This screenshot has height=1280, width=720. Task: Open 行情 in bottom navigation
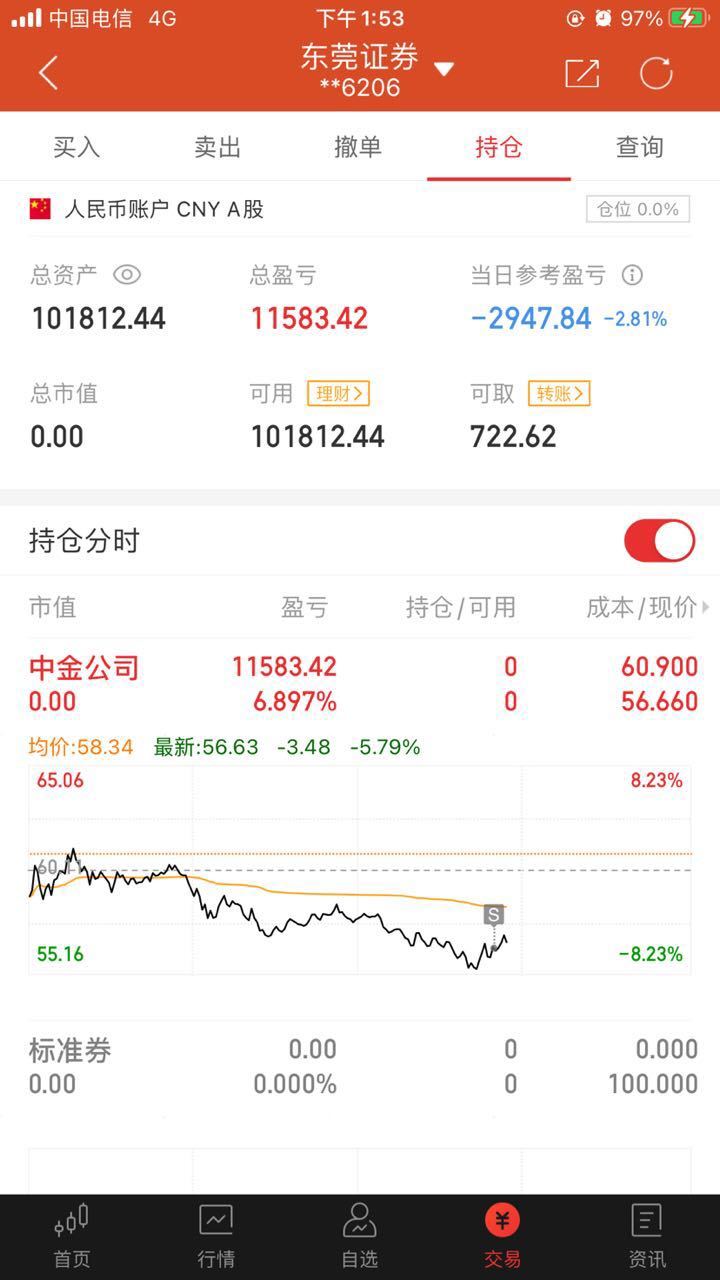tap(216, 1237)
